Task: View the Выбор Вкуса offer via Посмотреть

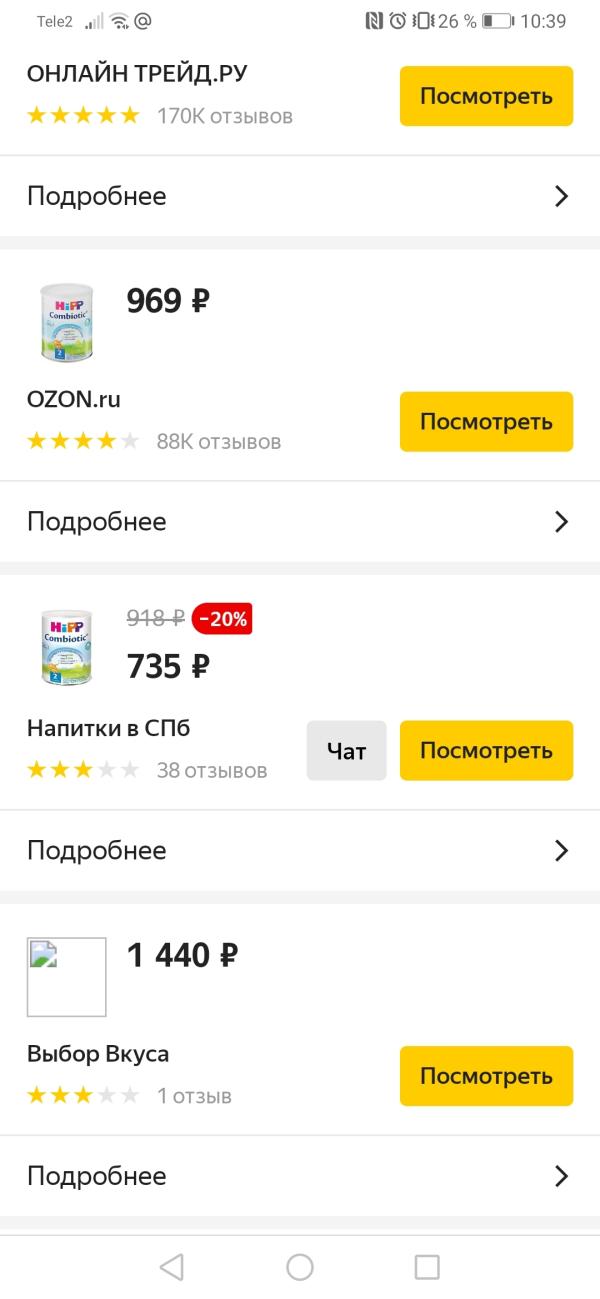Action: point(486,1076)
